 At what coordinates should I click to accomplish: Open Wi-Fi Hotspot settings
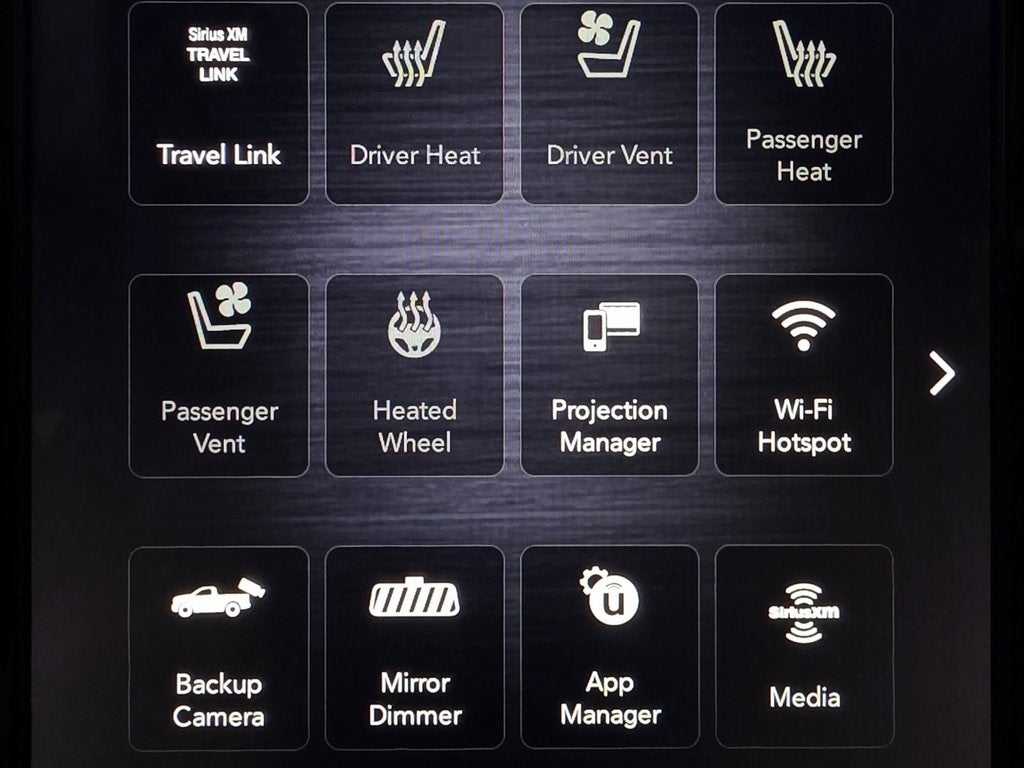click(804, 375)
